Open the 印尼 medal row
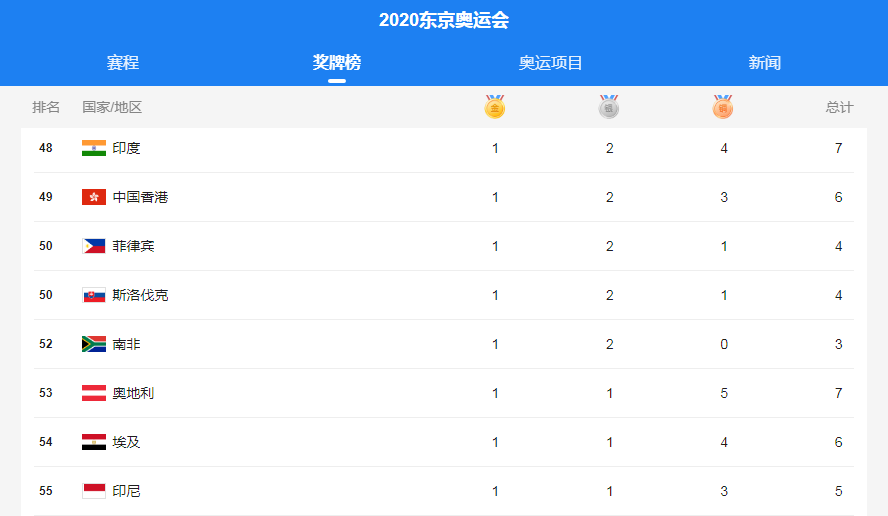The width and height of the screenshot is (888, 516). click(x=126, y=491)
